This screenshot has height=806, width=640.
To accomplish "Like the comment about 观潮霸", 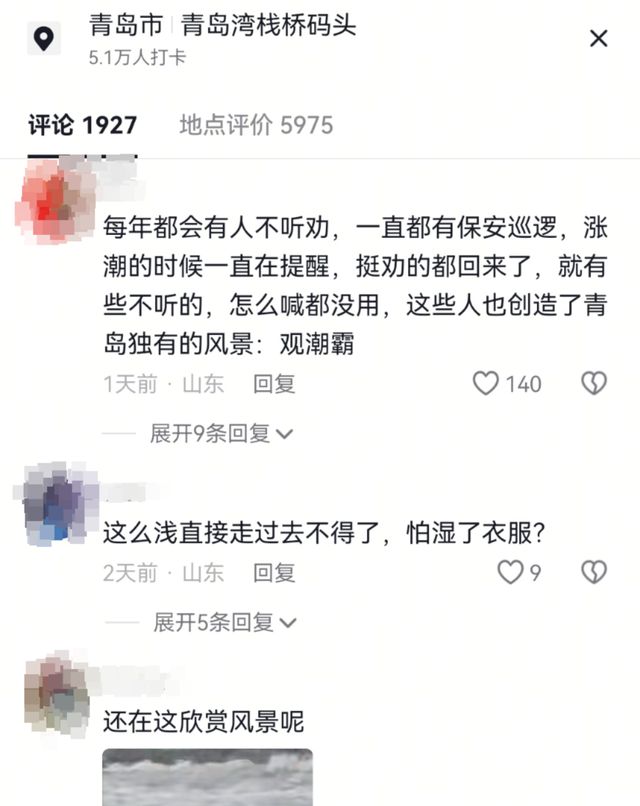I will 486,383.
